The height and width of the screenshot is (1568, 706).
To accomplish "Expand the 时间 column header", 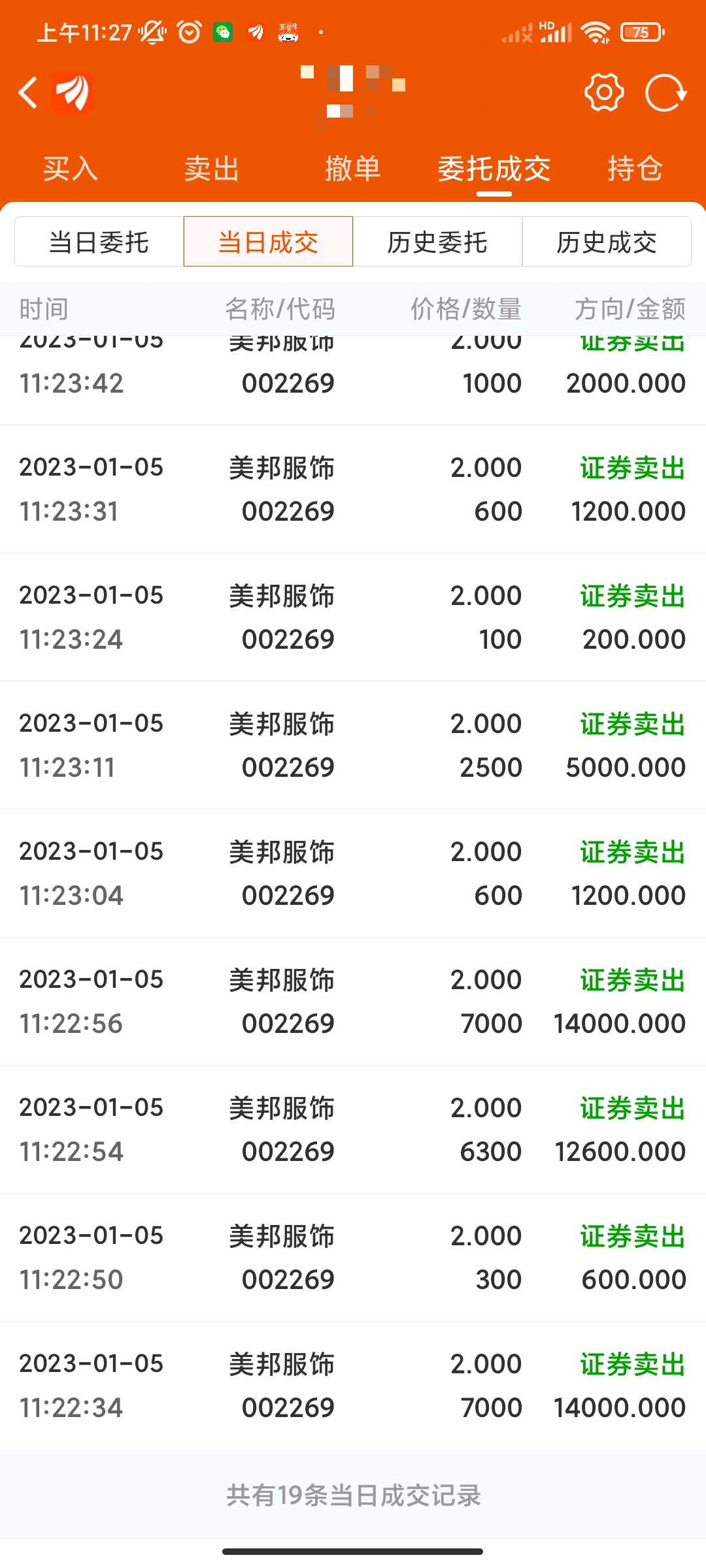I will pyautogui.click(x=43, y=310).
